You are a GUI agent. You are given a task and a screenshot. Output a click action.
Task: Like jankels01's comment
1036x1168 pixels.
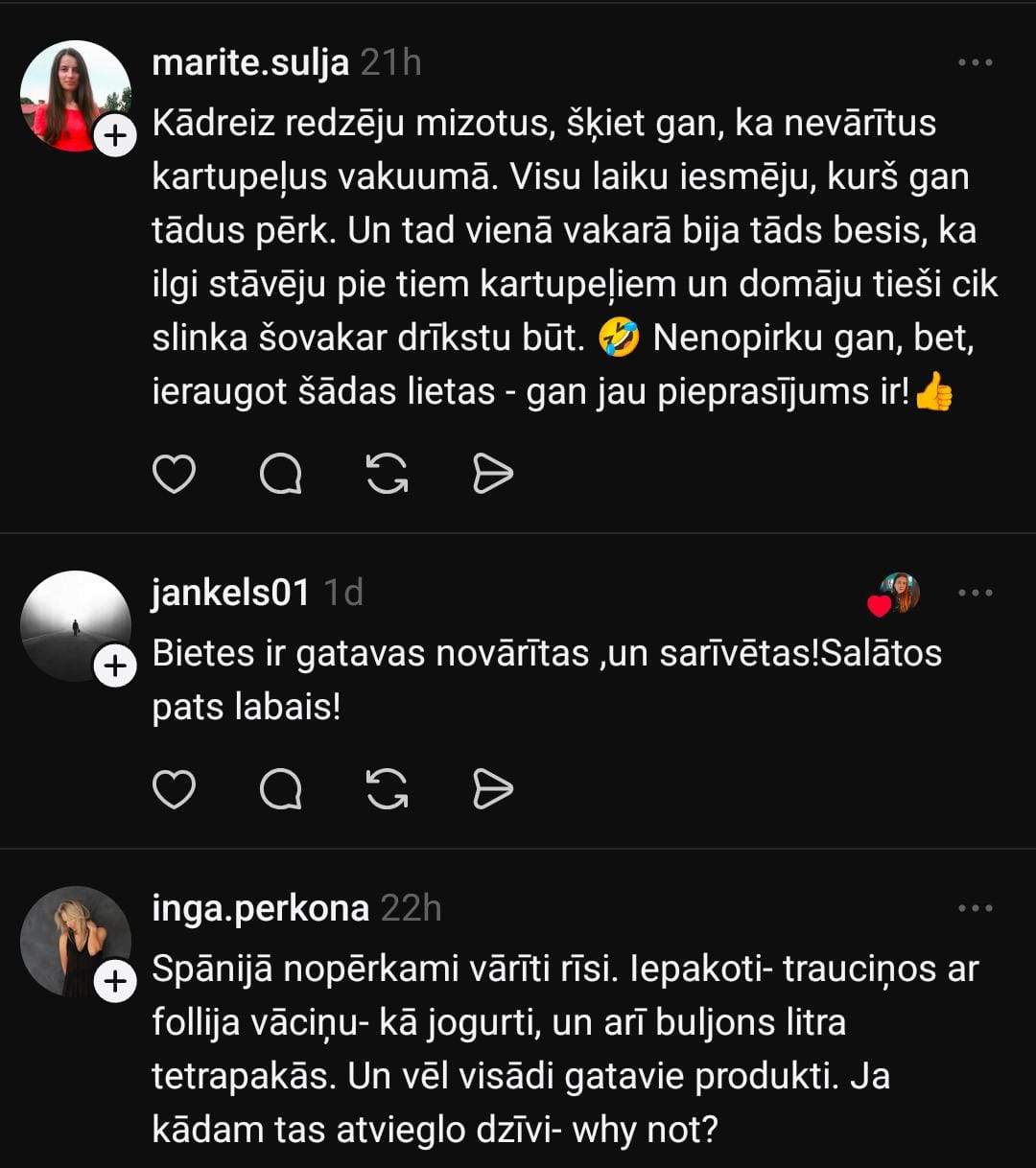[174, 789]
